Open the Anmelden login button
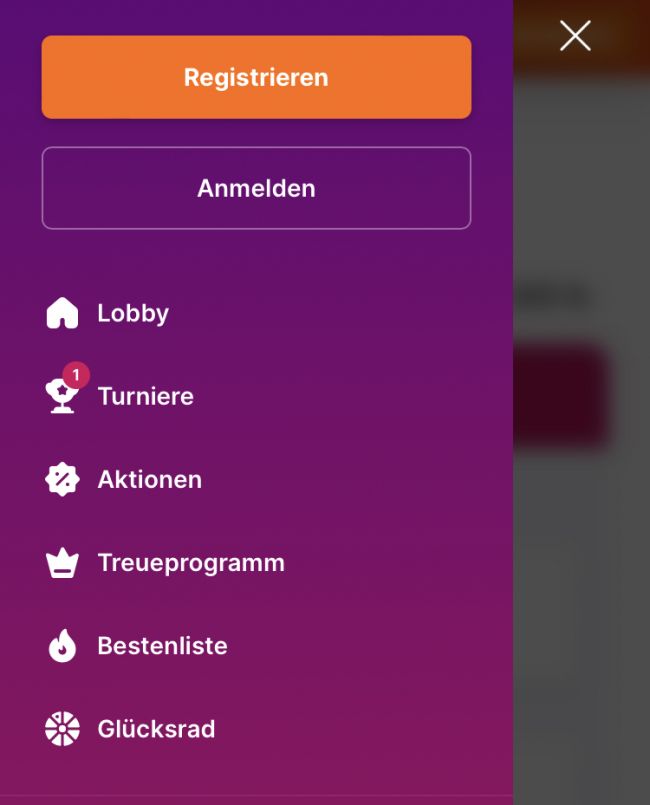Screen dimensions: 650x805 (256, 188)
